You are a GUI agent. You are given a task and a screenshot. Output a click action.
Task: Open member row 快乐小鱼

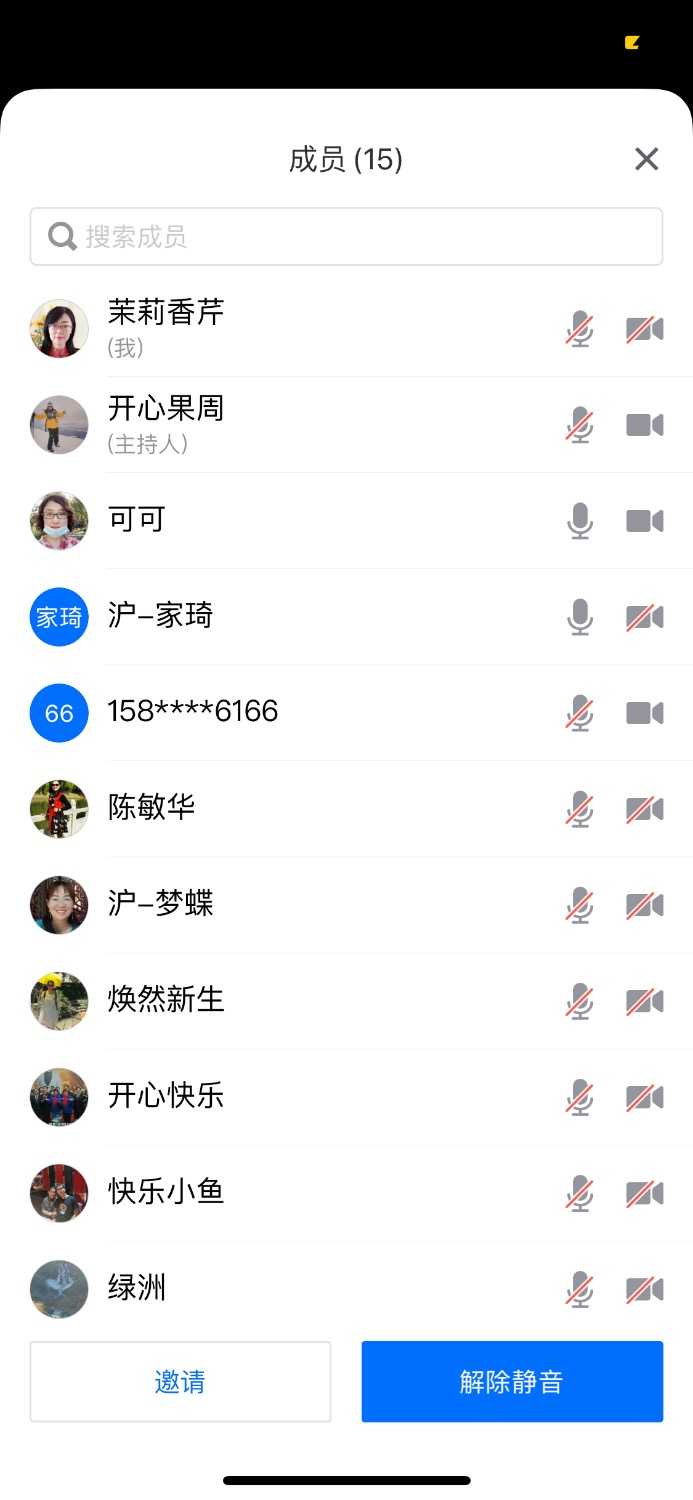coord(166,1192)
